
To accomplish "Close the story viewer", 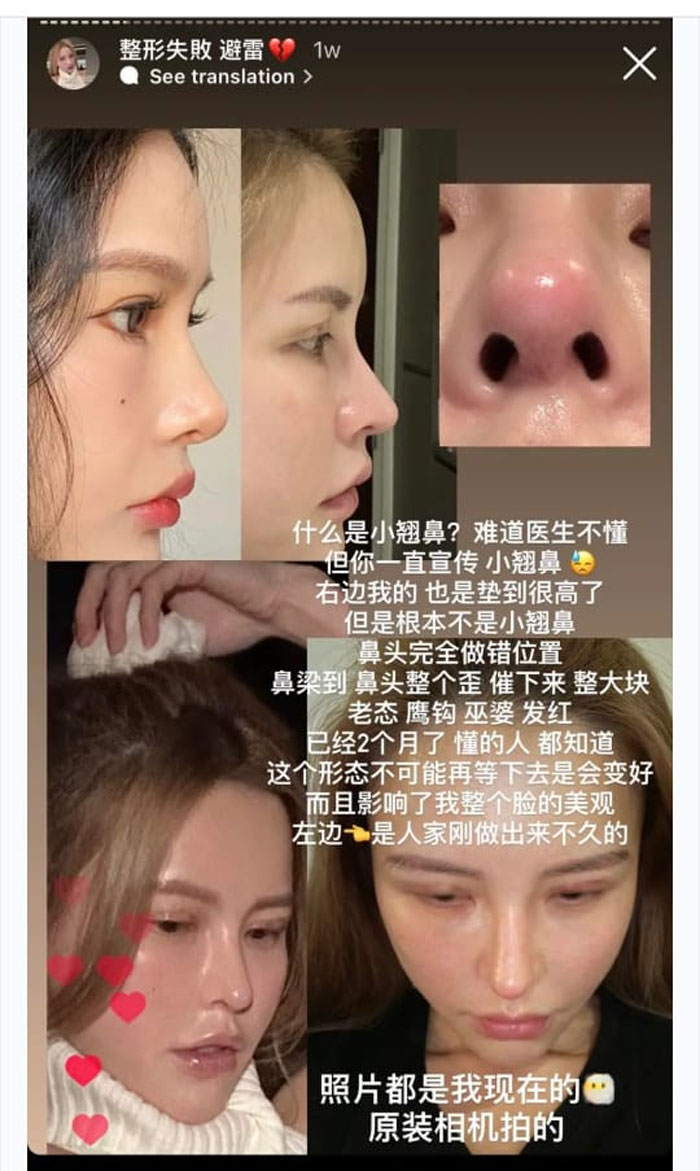I will pyautogui.click(x=639, y=64).
